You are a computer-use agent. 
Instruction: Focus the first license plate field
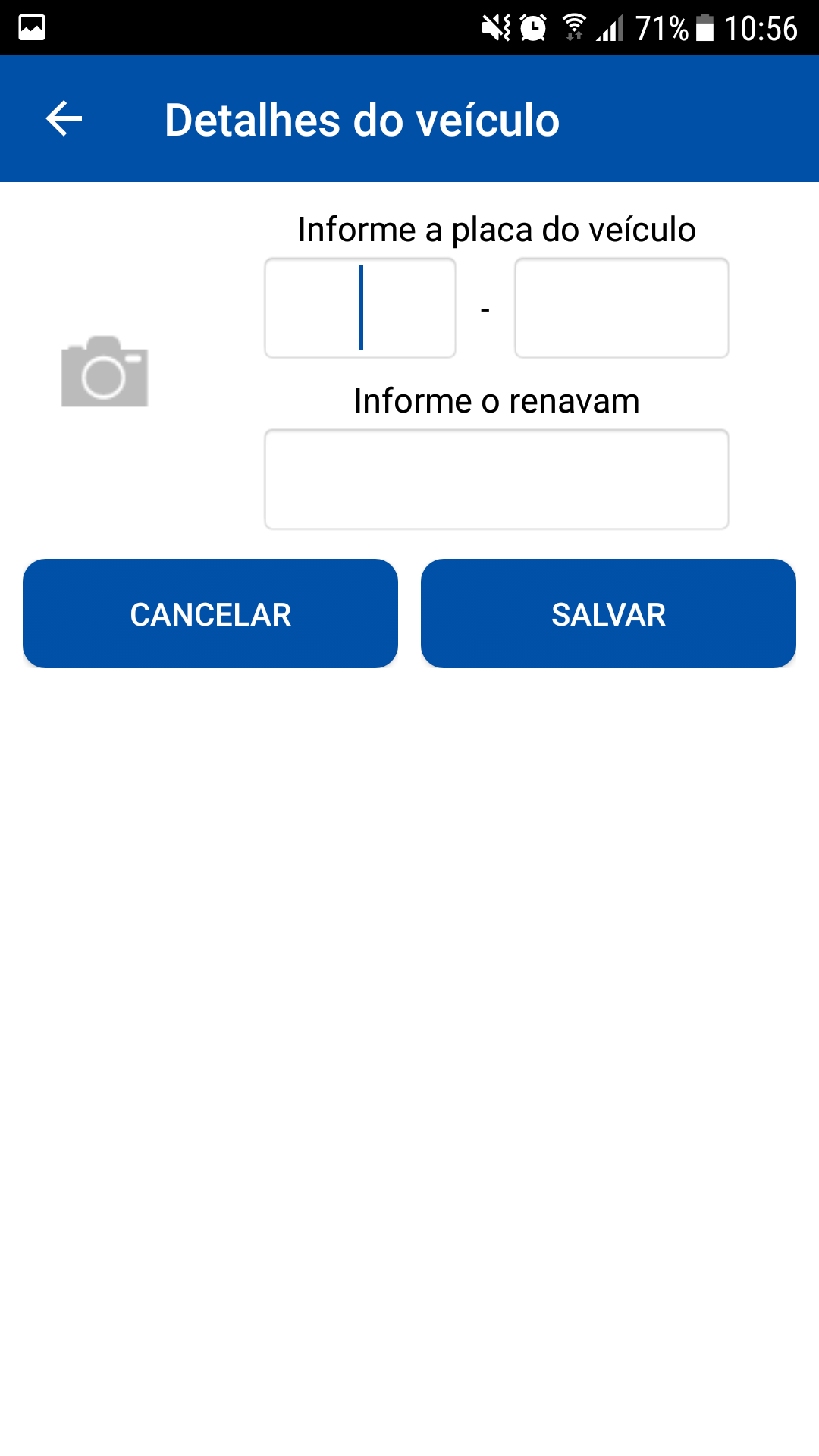click(x=360, y=308)
